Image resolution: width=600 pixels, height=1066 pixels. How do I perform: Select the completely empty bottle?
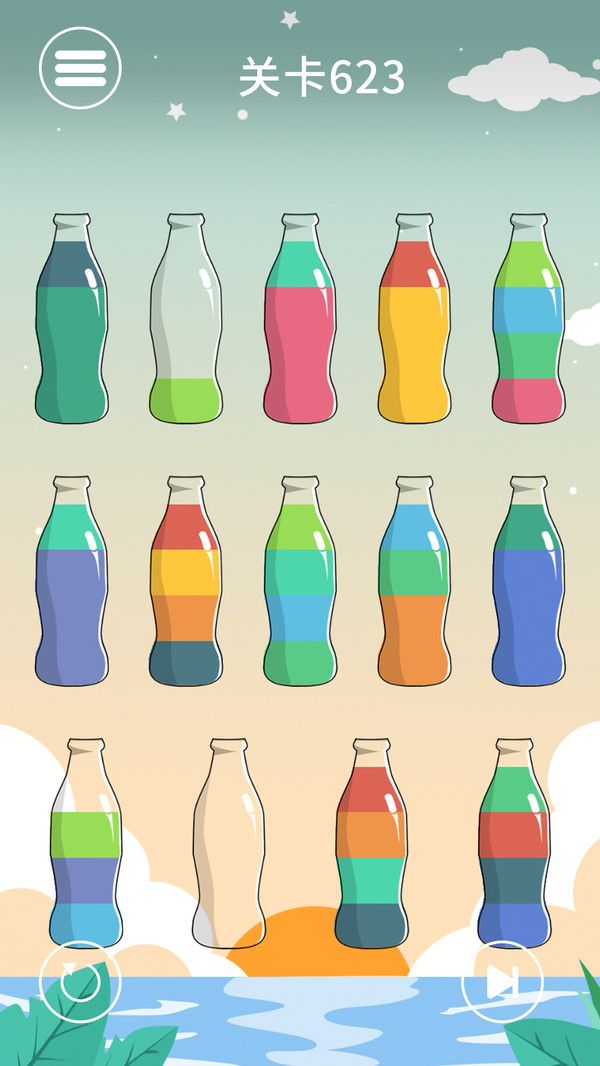pos(229,845)
